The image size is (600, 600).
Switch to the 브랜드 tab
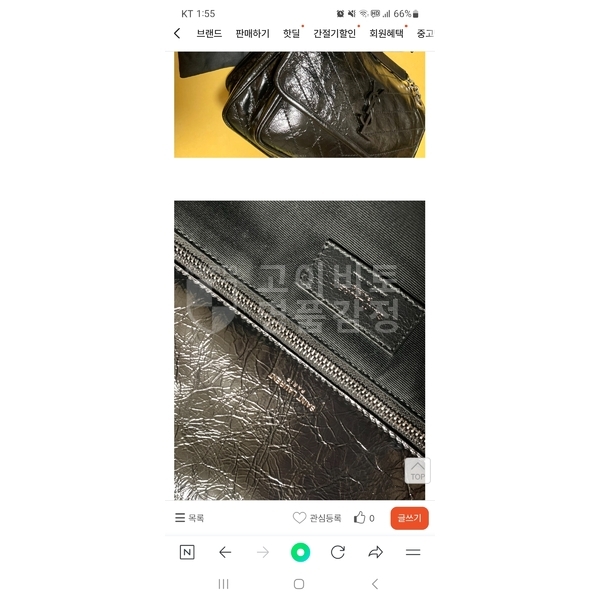tap(209, 33)
